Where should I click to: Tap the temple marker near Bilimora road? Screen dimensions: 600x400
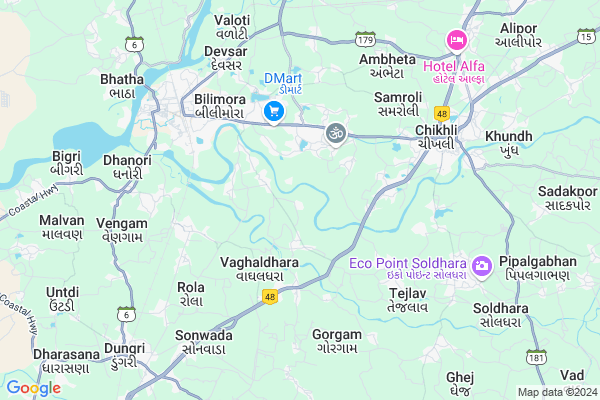(337, 133)
